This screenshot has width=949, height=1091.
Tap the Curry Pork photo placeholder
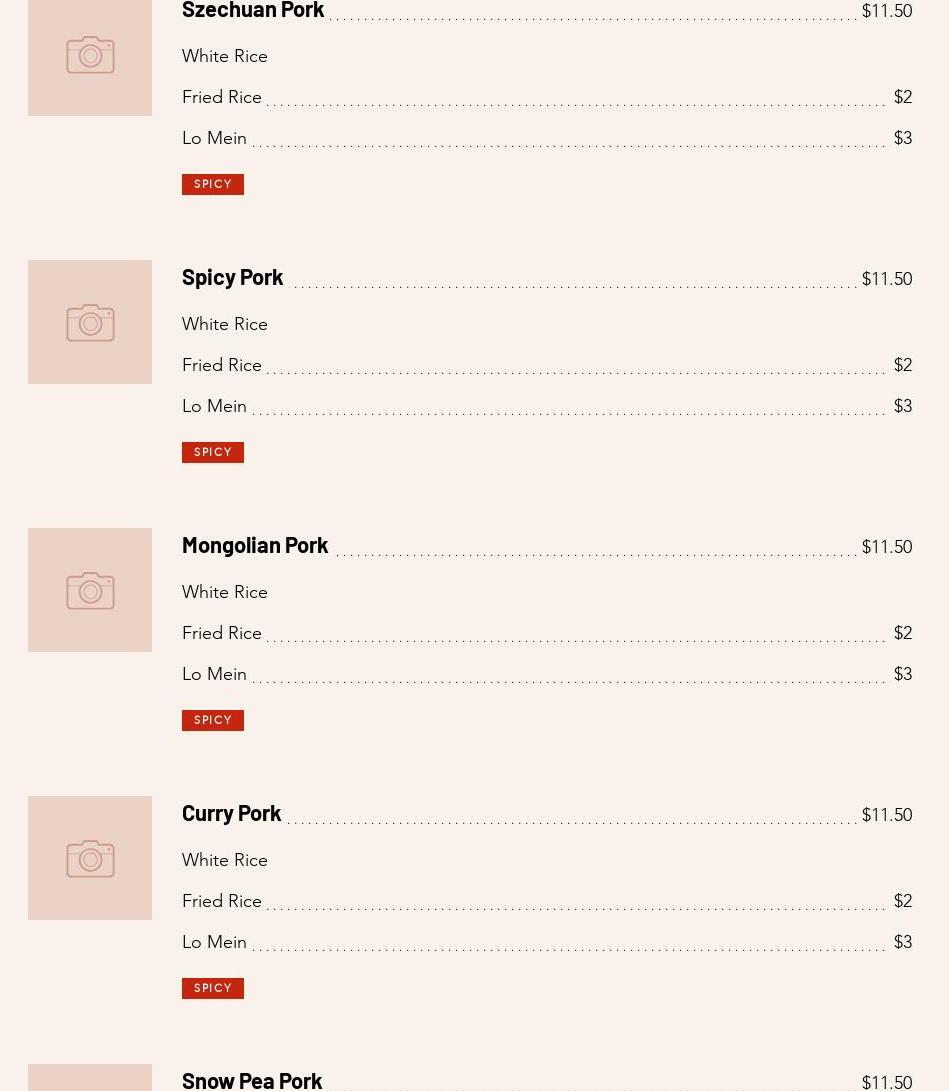90,858
